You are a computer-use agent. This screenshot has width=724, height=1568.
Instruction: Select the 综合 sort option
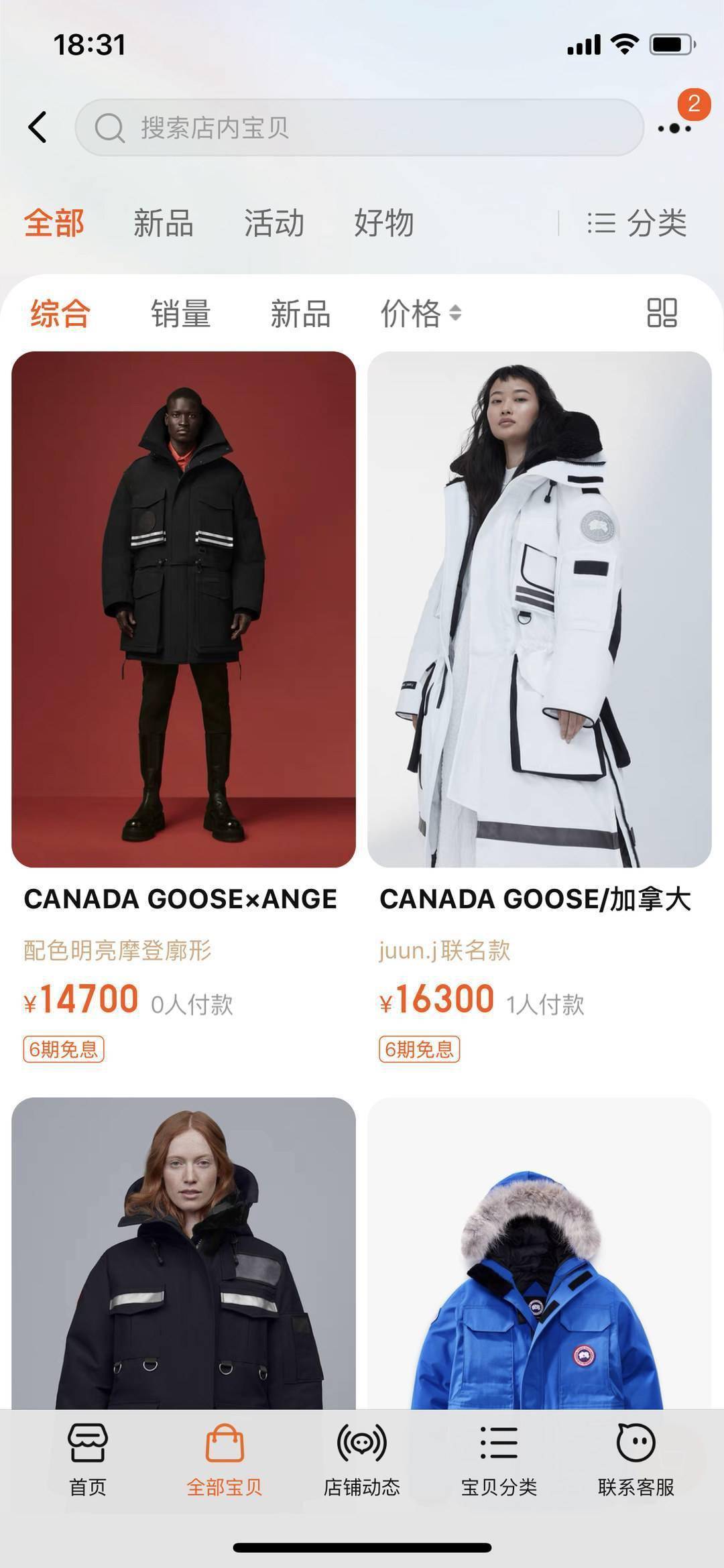pyautogui.click(x=60, y=314)
